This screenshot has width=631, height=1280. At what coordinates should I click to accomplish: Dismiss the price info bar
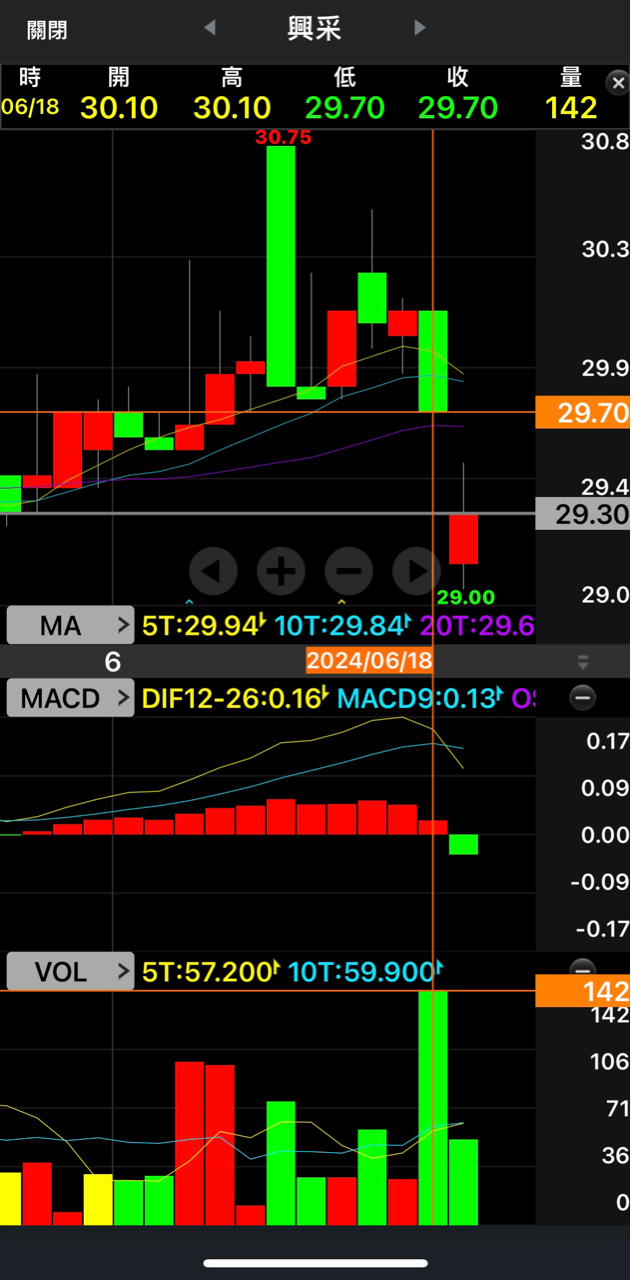pos(617,83)
